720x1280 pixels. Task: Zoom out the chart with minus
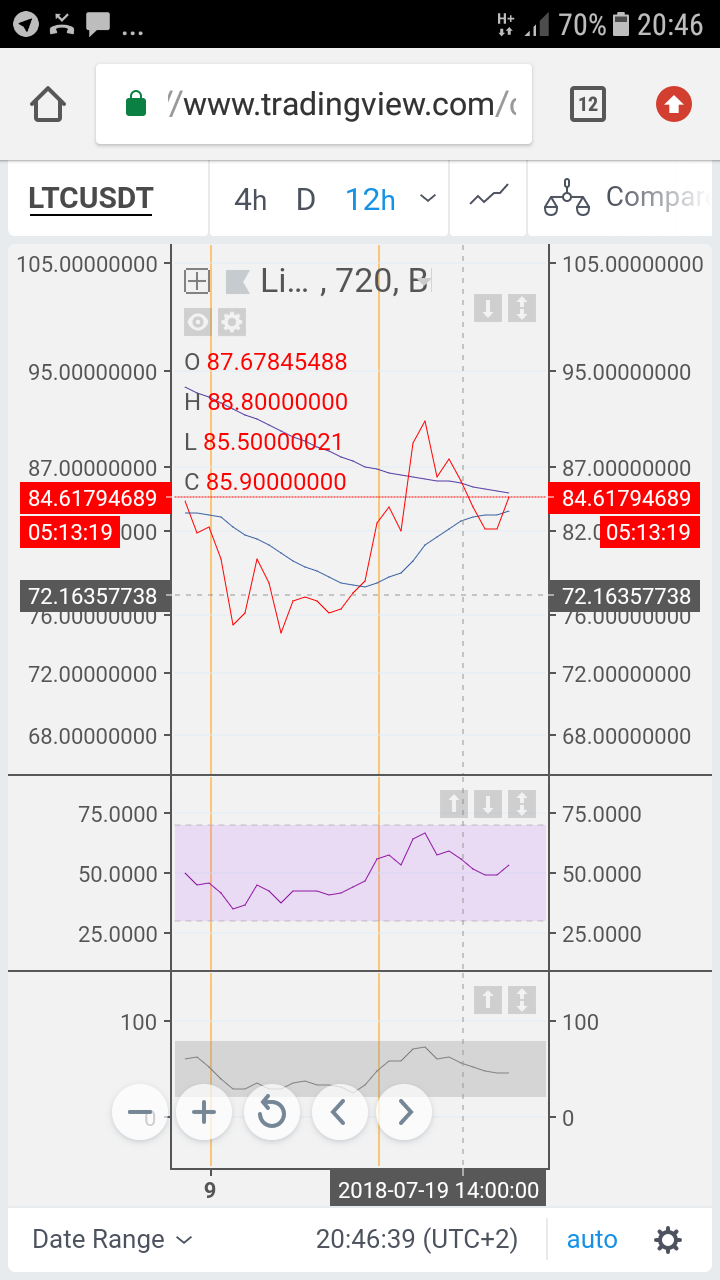(140, 1112)
